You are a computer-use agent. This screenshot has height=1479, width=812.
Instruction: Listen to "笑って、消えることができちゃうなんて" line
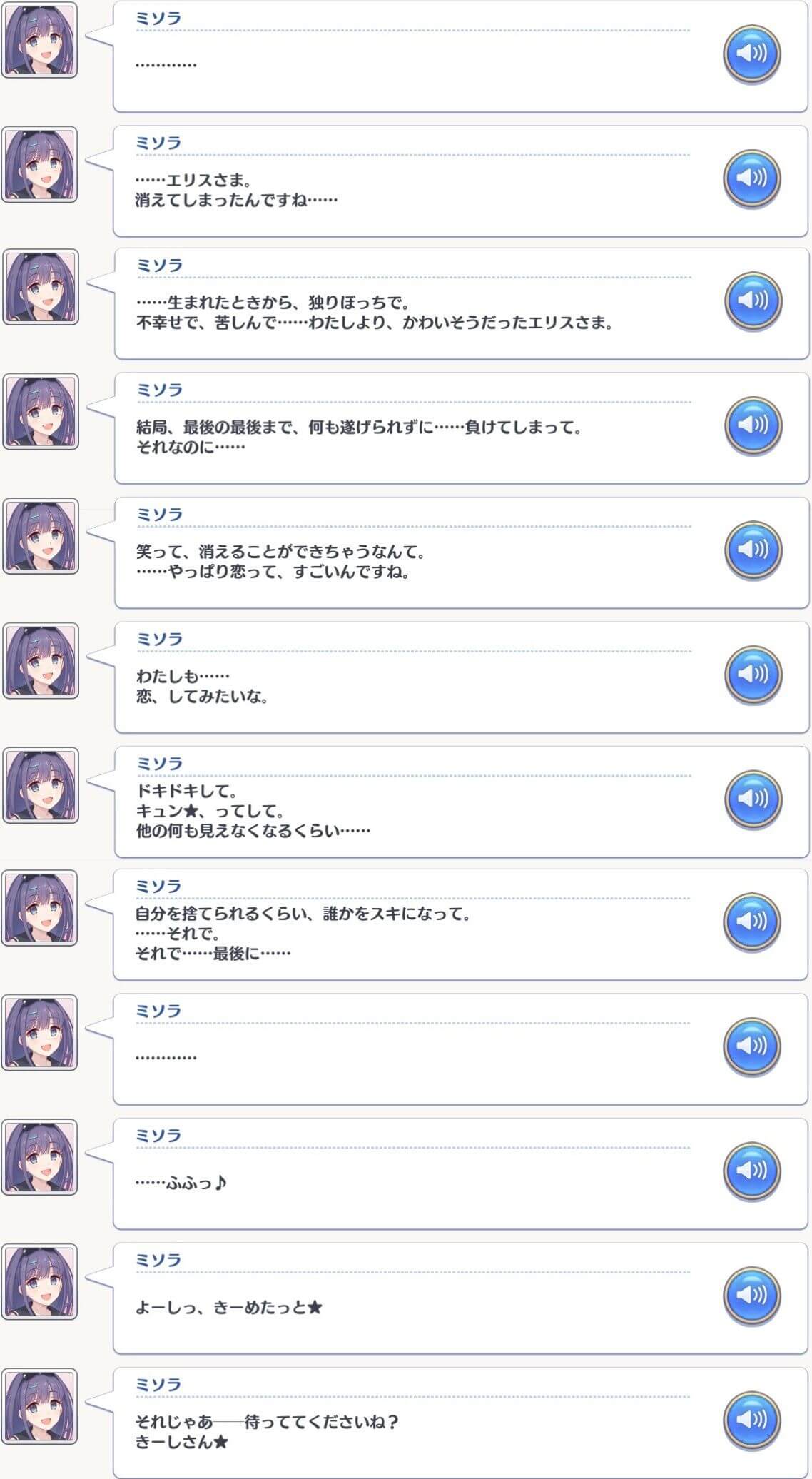(x=753, y=550)
